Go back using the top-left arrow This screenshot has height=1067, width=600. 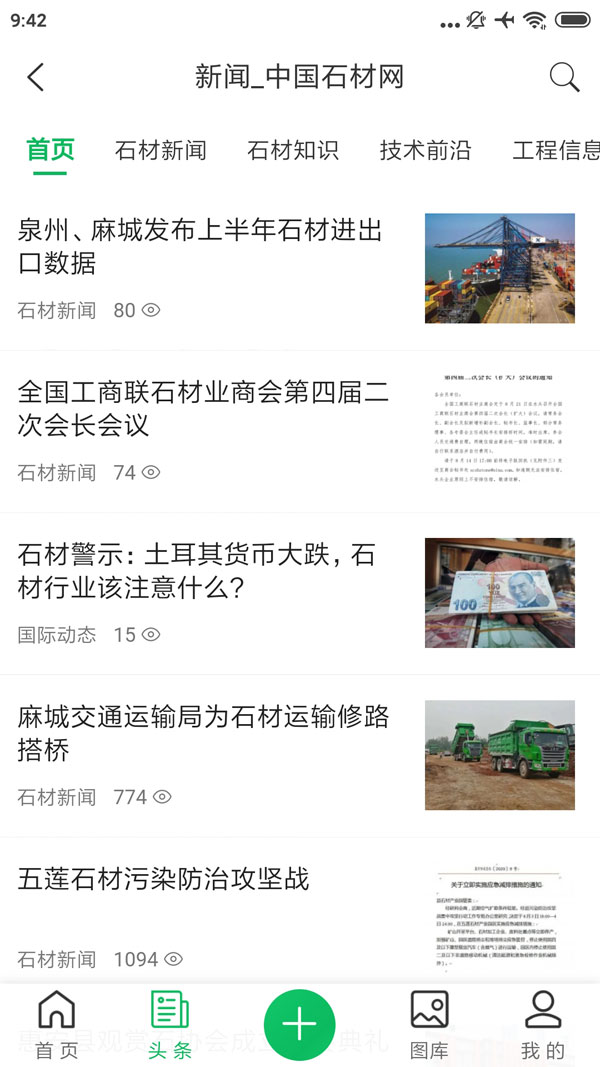(x=36, y=77)
